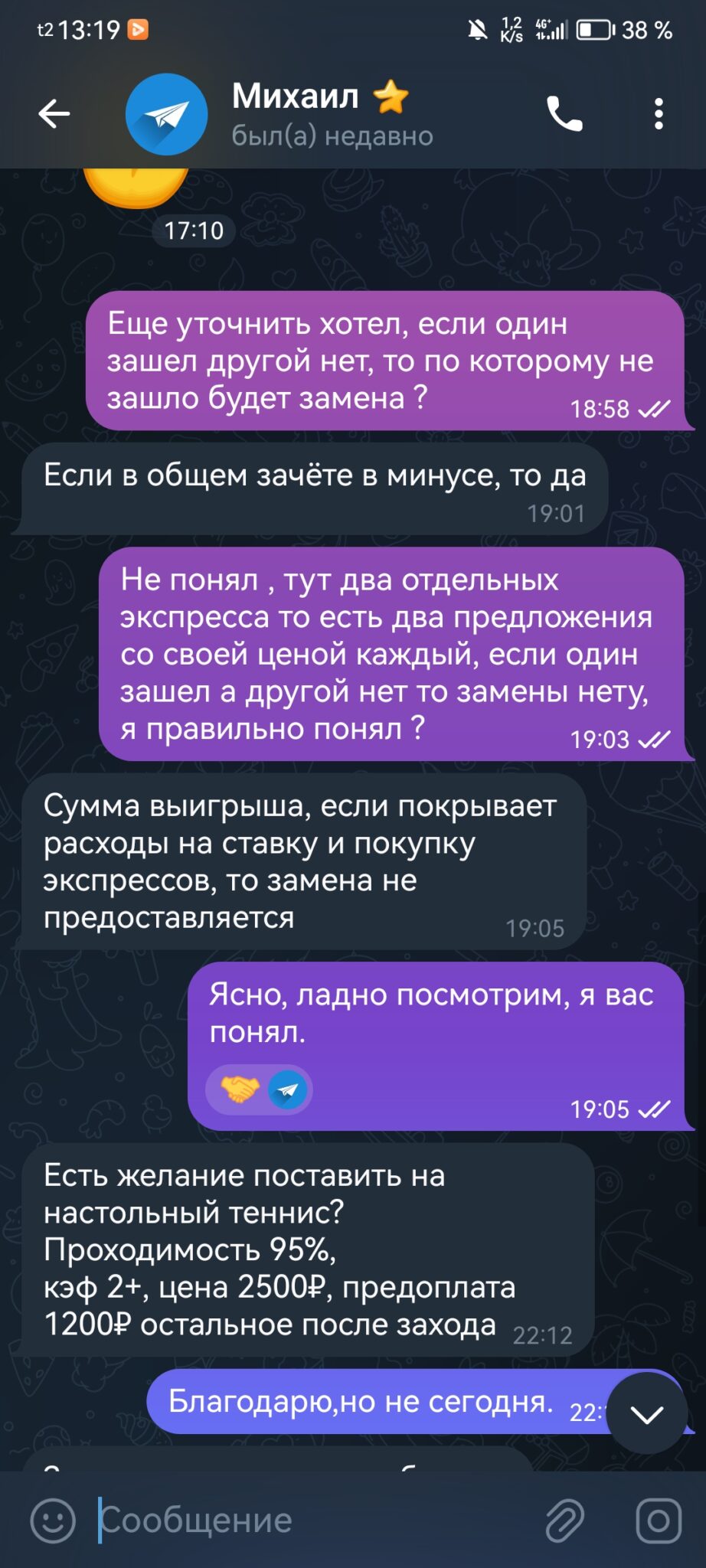Attach a file with the paperclip
Image resolution: width=706 pixels, height=1568 pixels.
click(x=565, y=1520)
